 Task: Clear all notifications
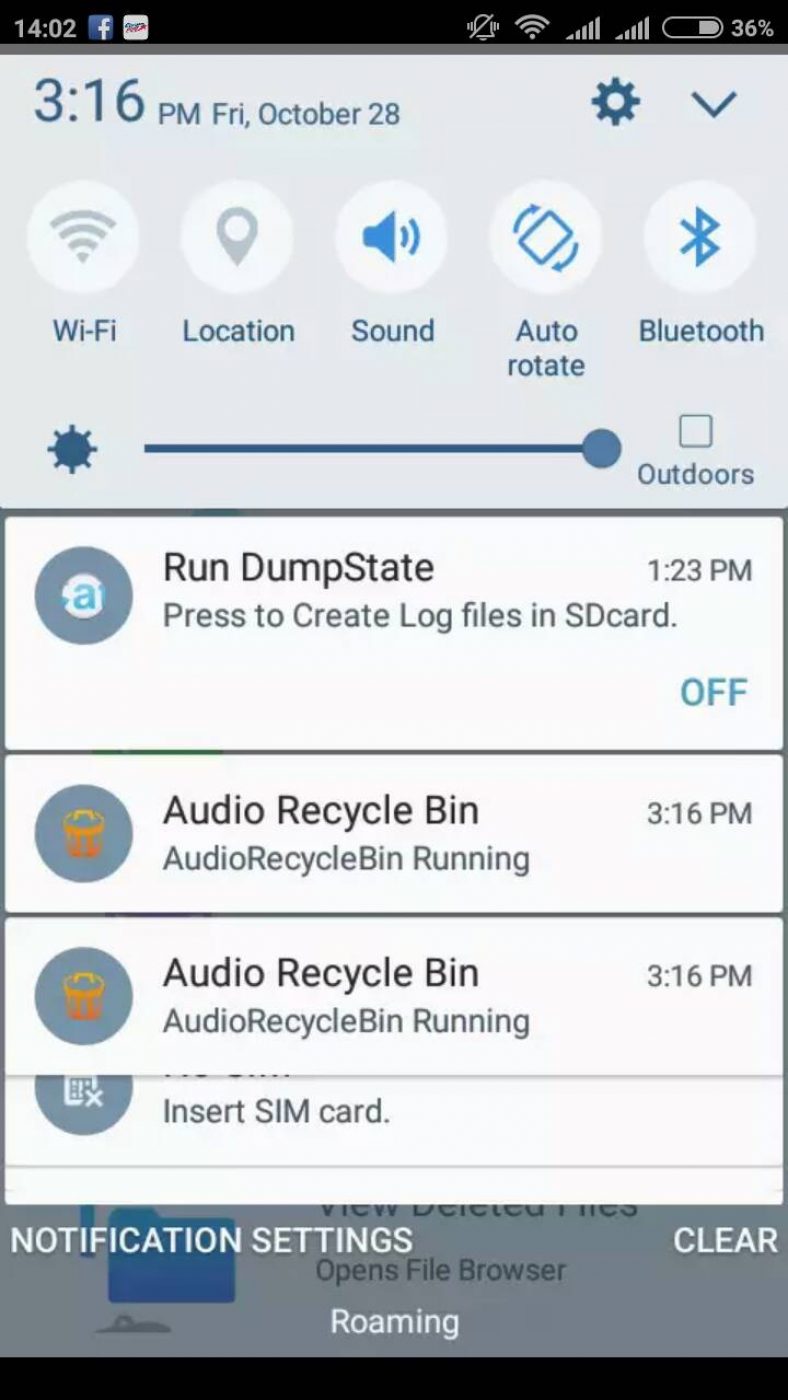(725, 1240)
